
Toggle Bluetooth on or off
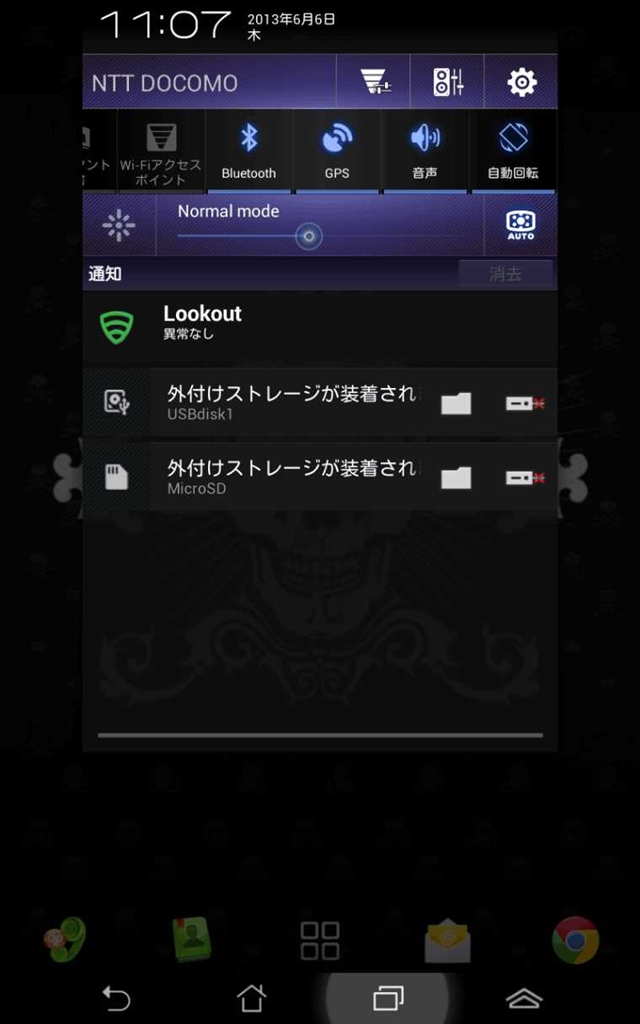(249, 151)
